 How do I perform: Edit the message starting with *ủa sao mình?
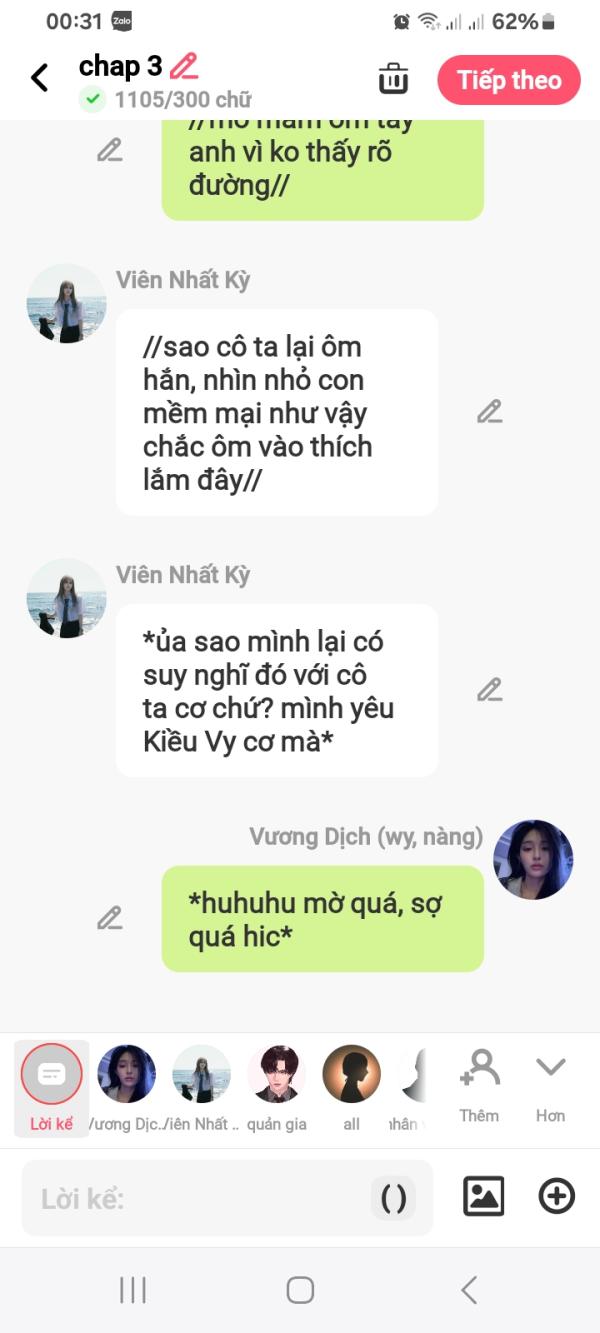pyautogui.click(x=489, y=690)
